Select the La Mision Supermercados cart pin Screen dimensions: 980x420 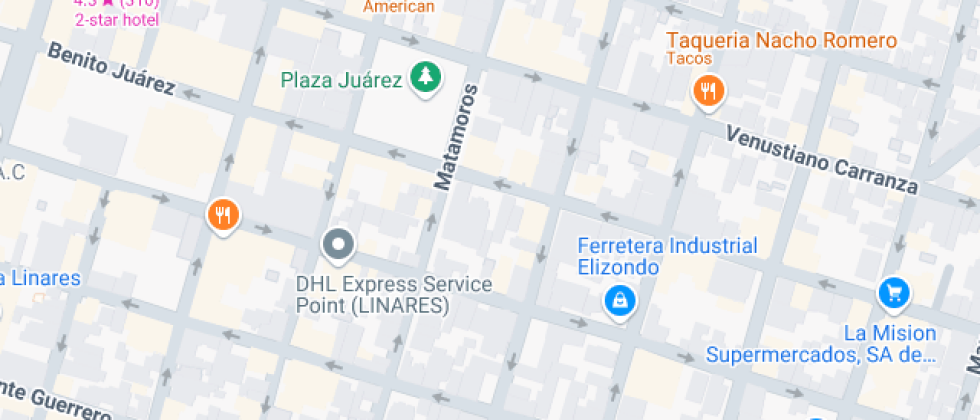pos(893,293)
